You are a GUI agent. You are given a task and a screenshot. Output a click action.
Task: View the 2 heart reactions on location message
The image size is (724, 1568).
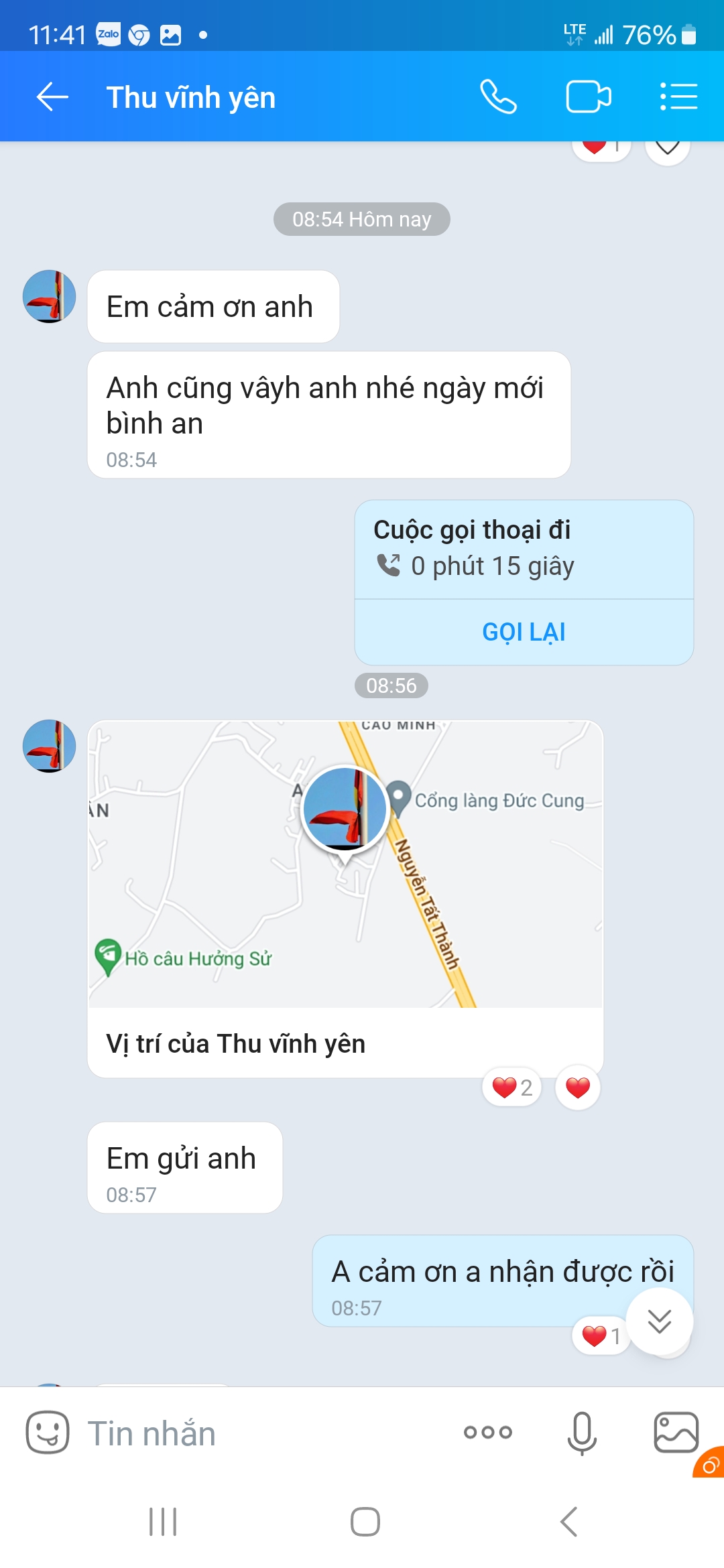512,1087
